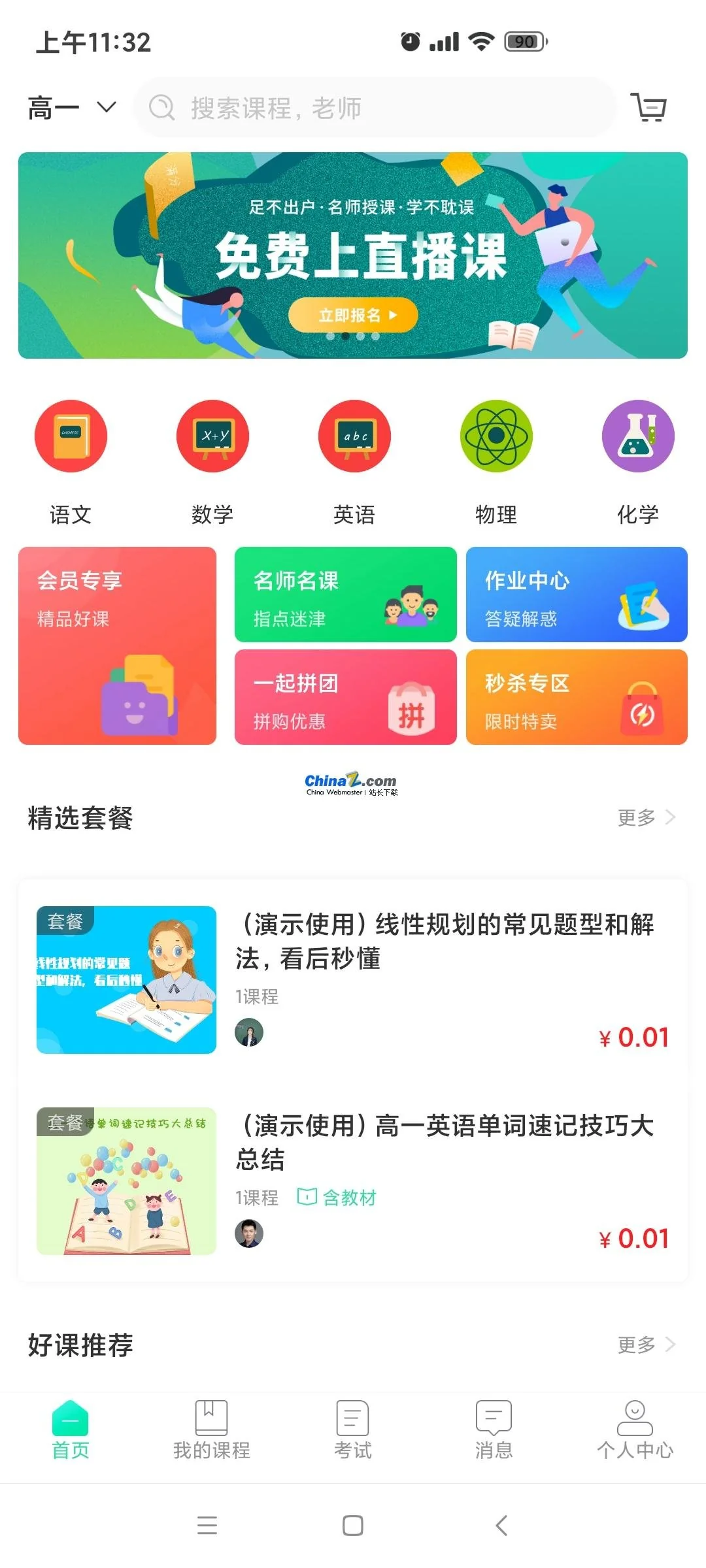706x1568 pixels.
Task: Select the 英语 subject
Action: coord(354,462)
